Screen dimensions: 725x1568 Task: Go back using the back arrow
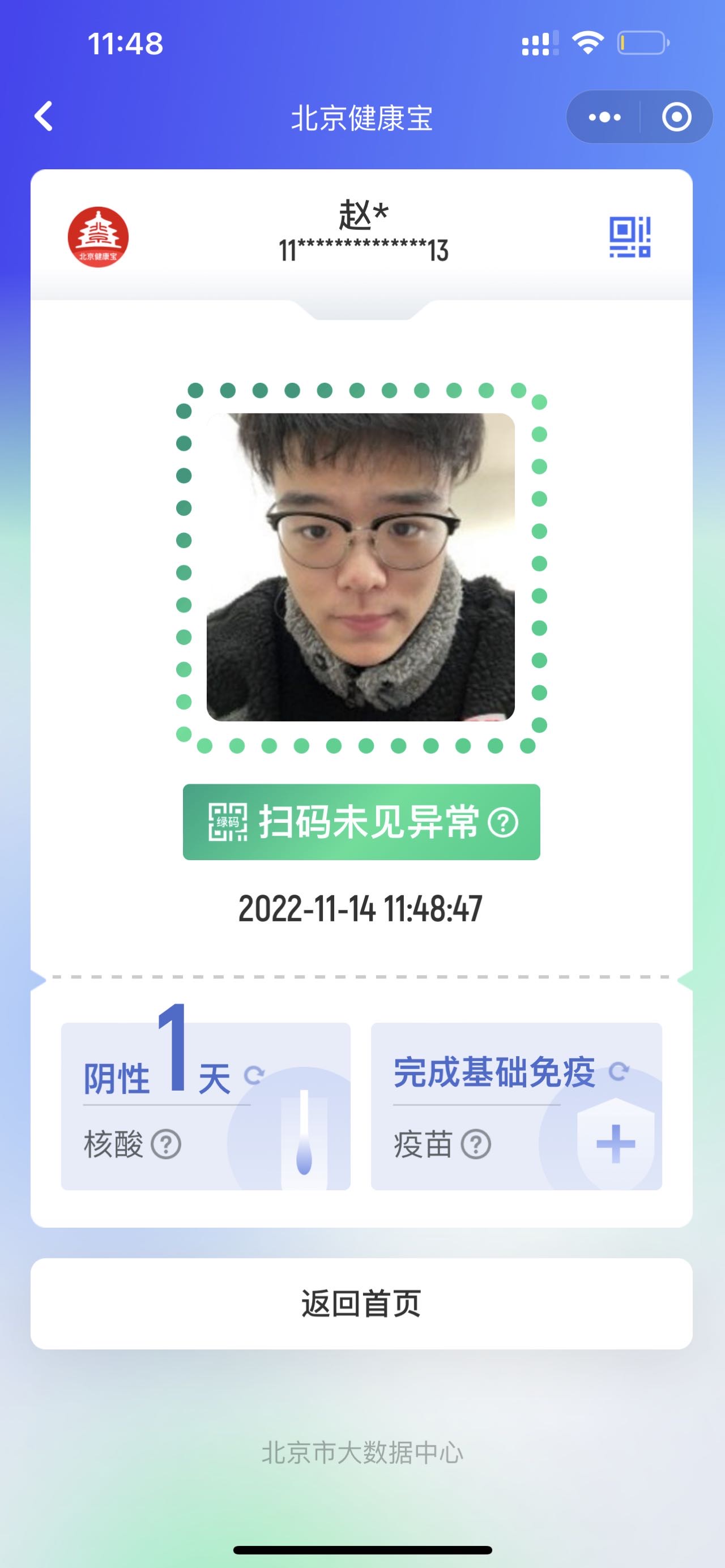(x=44, y=116)
